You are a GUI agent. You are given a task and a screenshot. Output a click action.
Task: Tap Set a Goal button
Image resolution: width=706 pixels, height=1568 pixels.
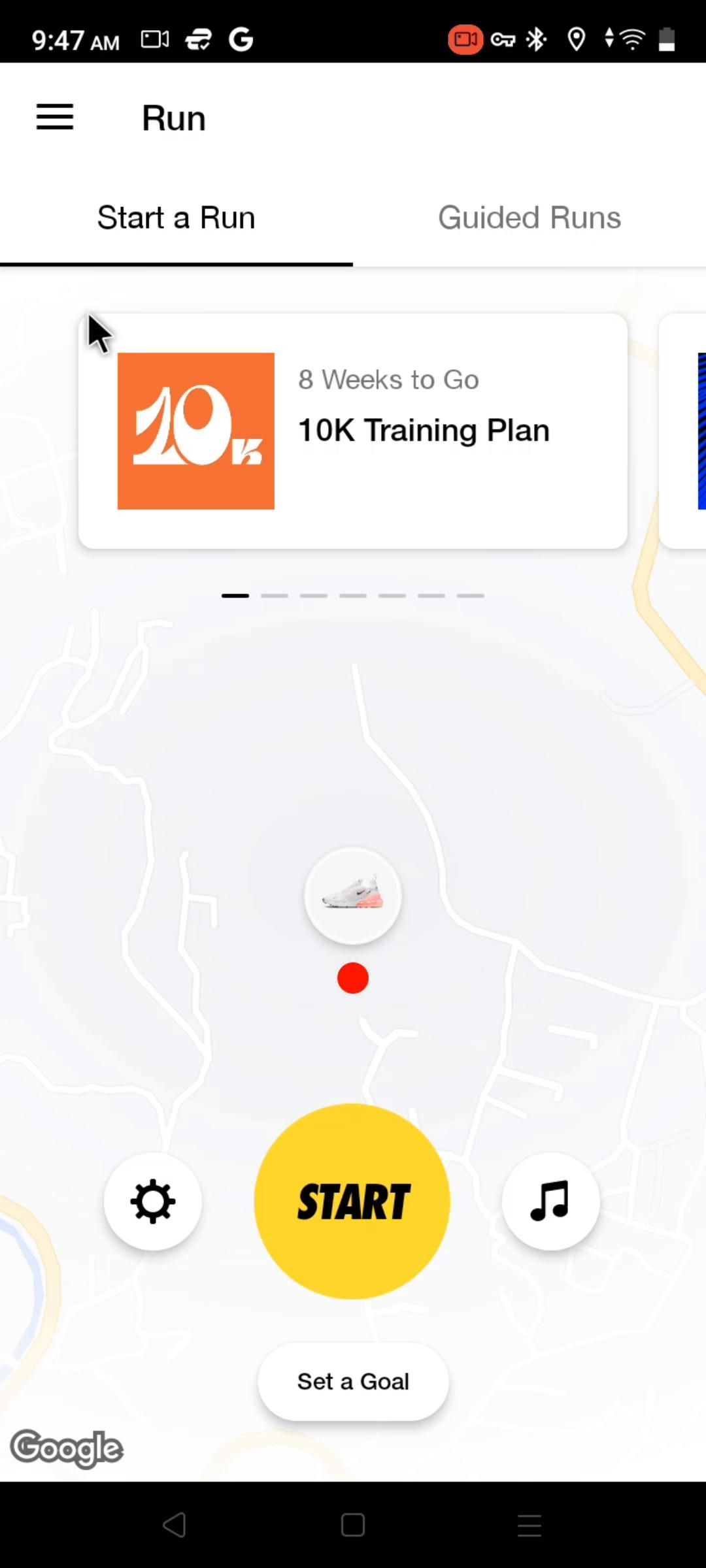tap(353, 1381)
